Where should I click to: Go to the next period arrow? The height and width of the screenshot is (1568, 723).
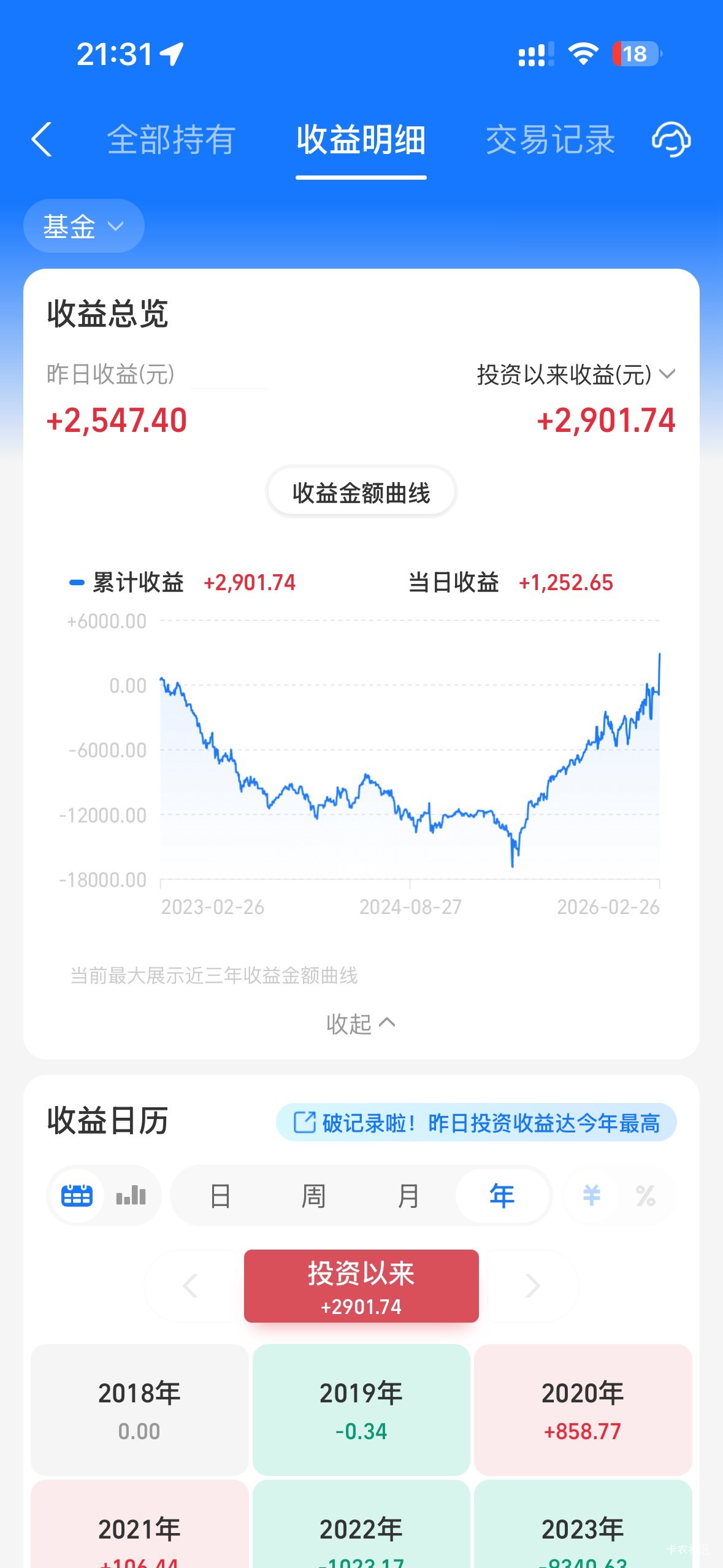532,1285
